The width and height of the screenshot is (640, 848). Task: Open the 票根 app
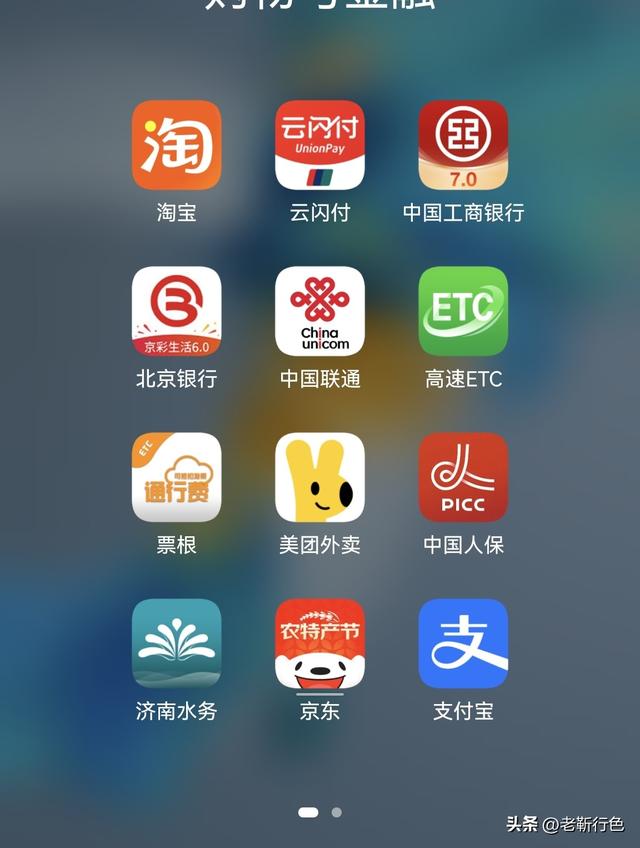tap(176, 477)
